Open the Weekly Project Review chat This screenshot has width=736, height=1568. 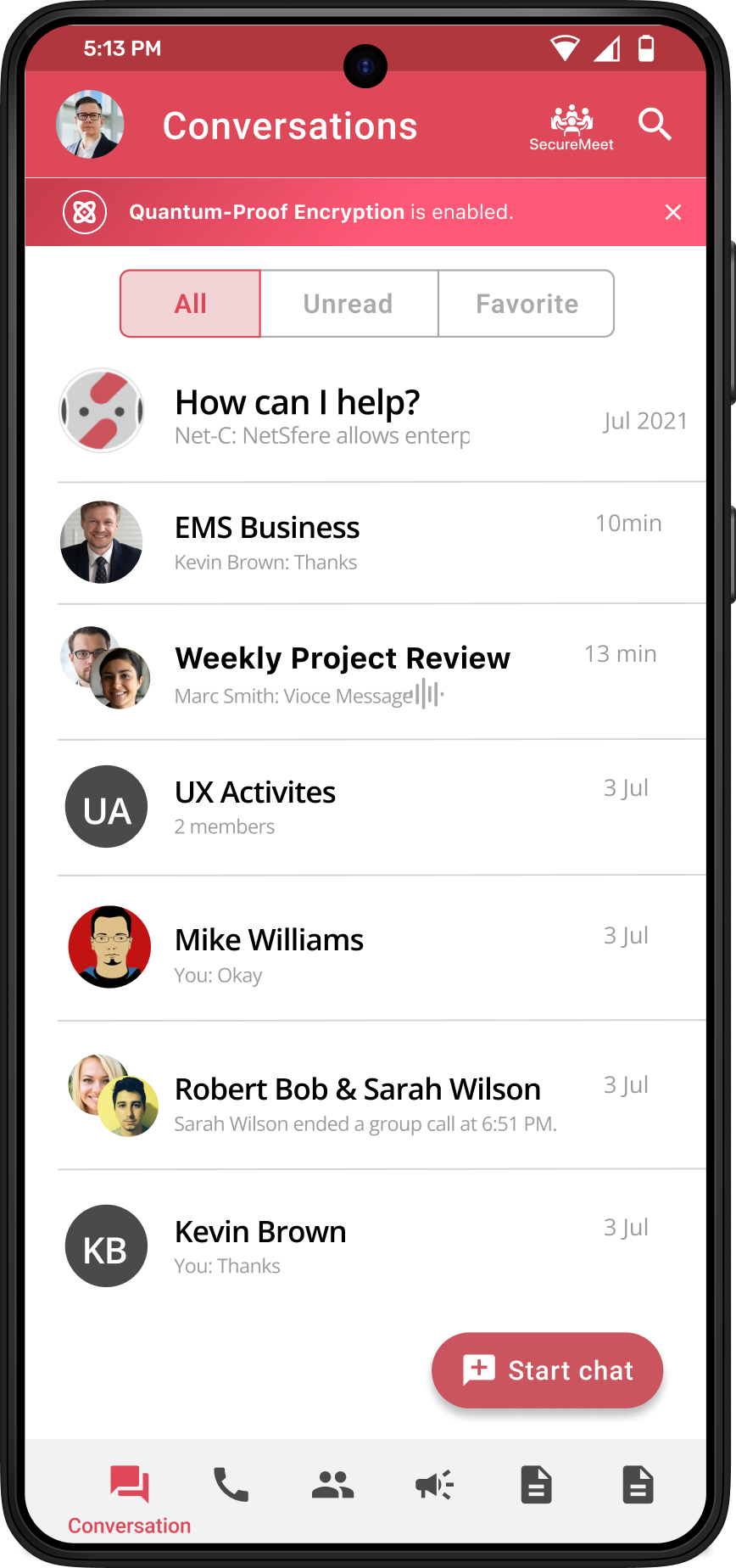(x=382, y=672)
